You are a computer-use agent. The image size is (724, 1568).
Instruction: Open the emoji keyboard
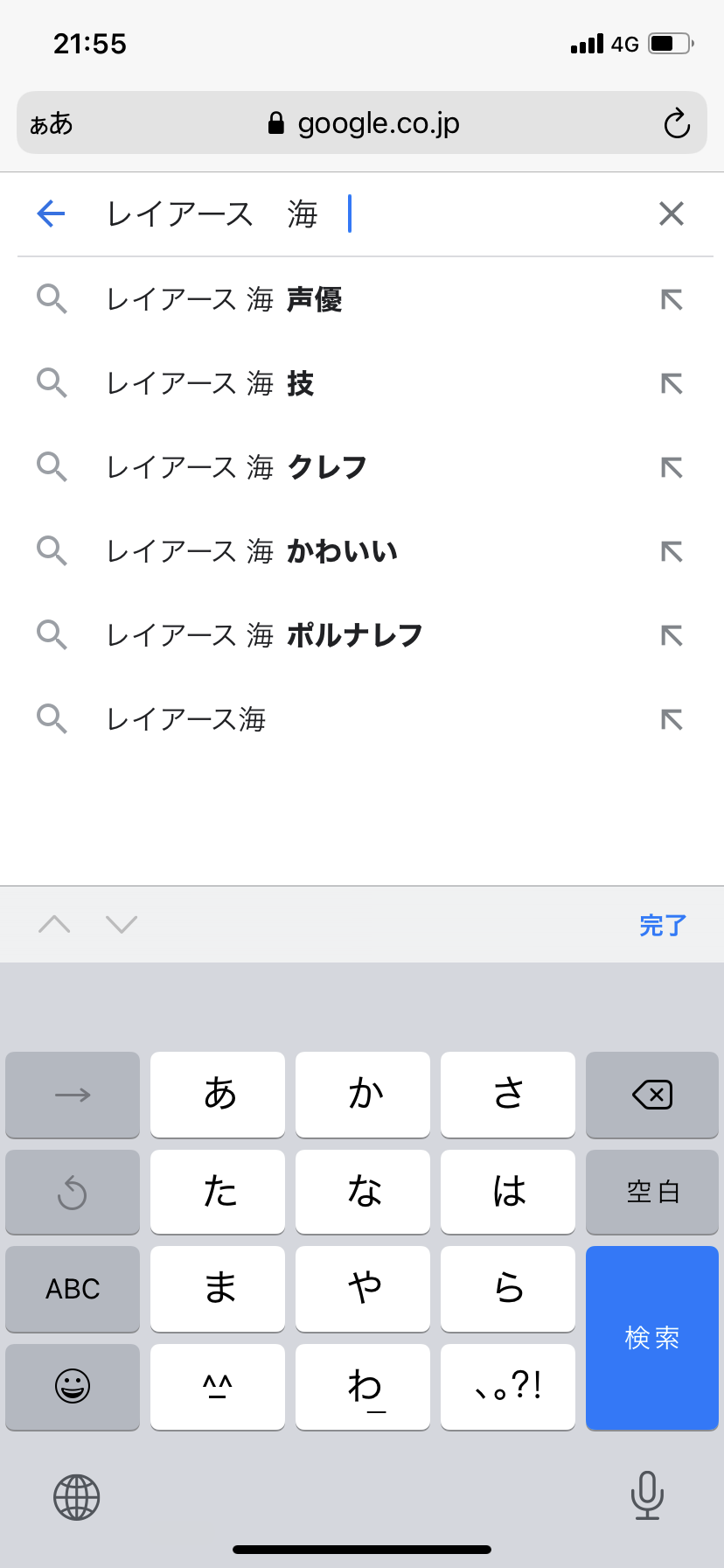(73, 1386)
